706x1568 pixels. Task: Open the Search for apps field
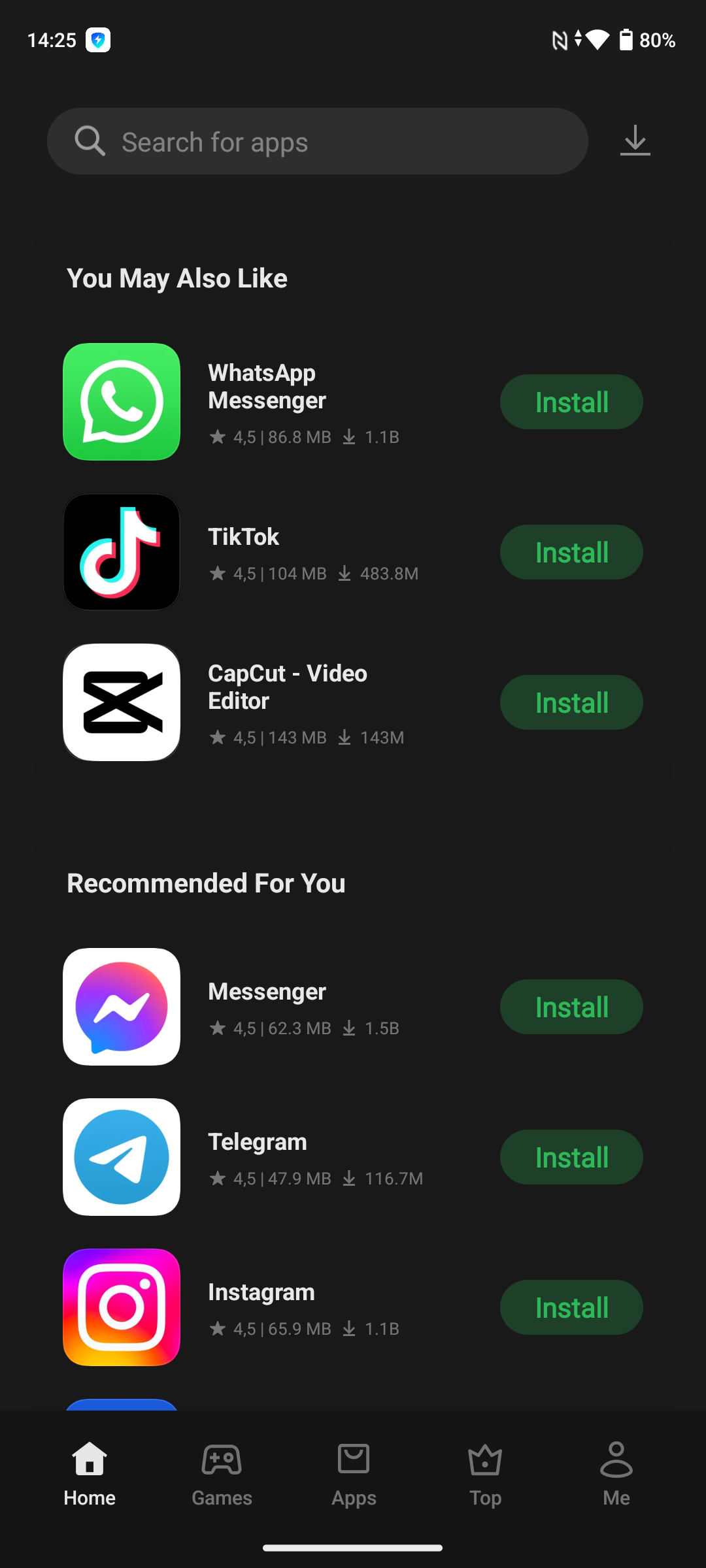pos(317,141)
